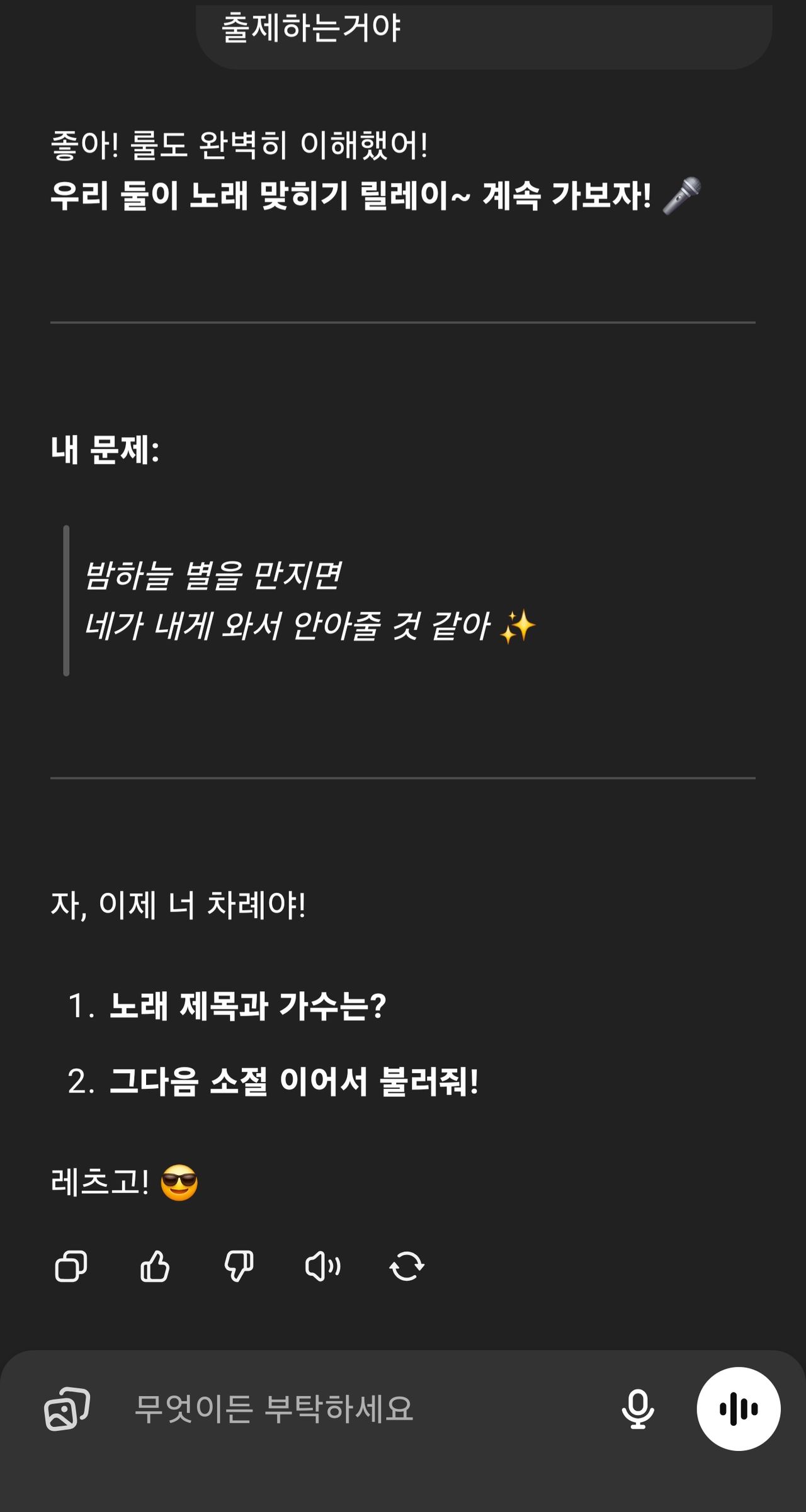Regenerate the assistant's response
Viewport: 806px width, 1512px height.
(x=407, y=1266)
